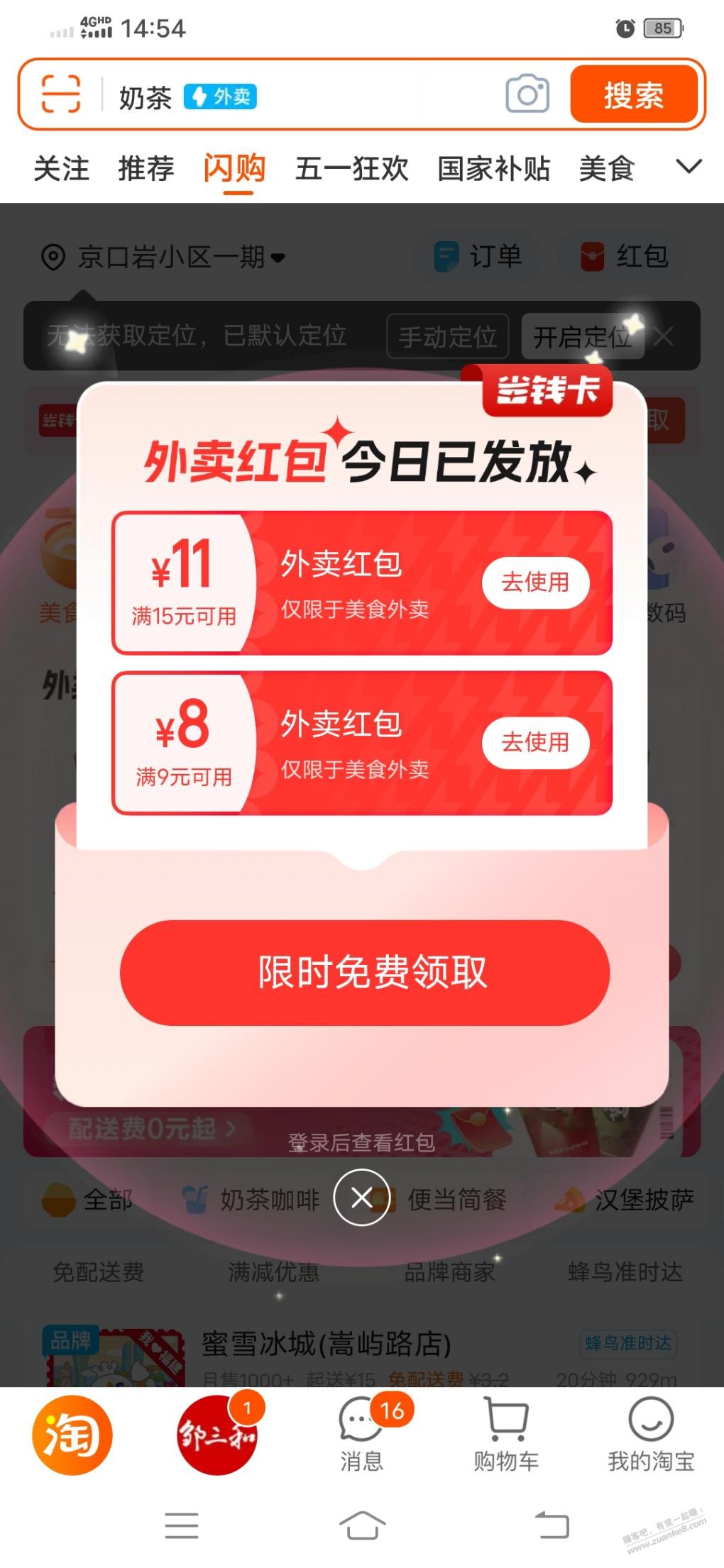
Task: Tap 去使用 on the ¥11 red packet
Action: coord(535,583)
